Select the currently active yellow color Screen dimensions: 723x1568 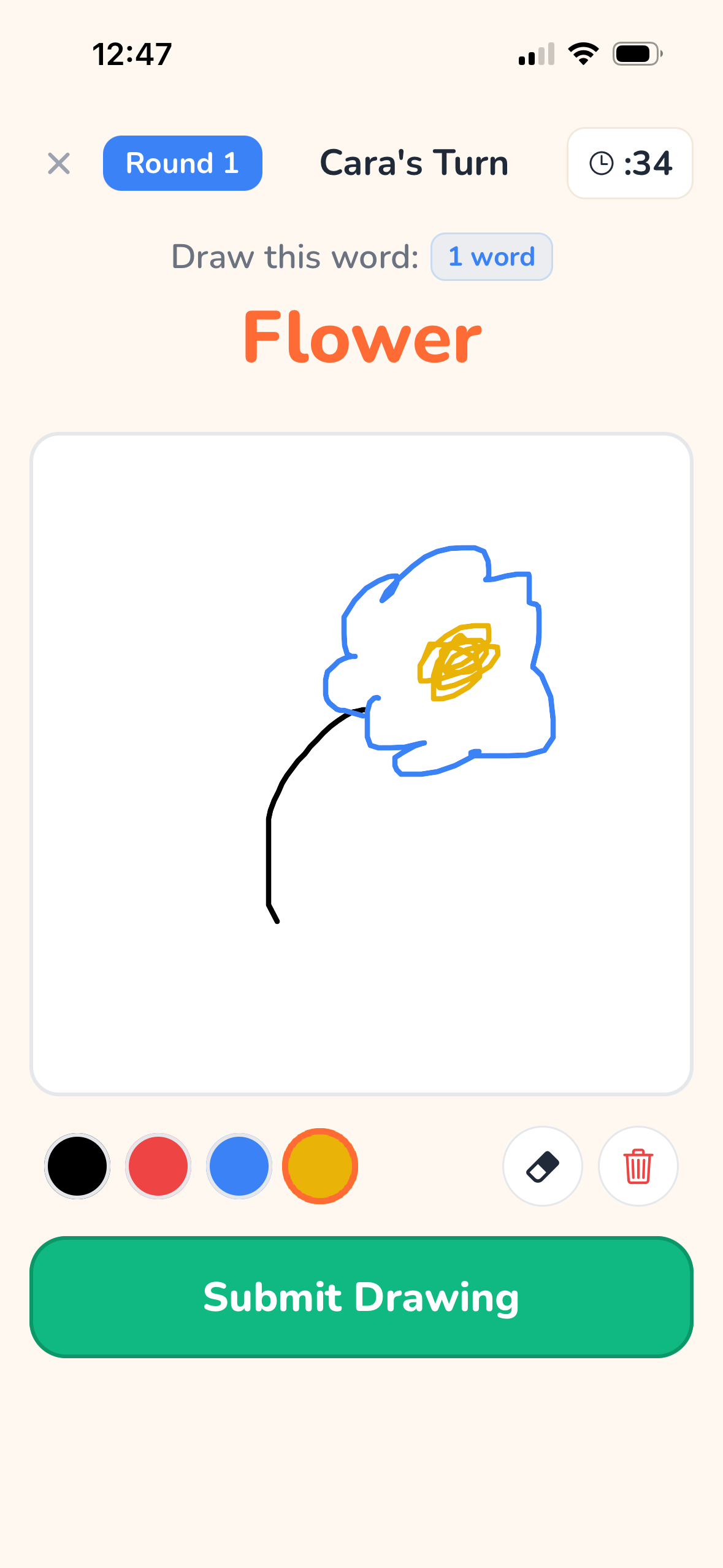[319, 1166]
